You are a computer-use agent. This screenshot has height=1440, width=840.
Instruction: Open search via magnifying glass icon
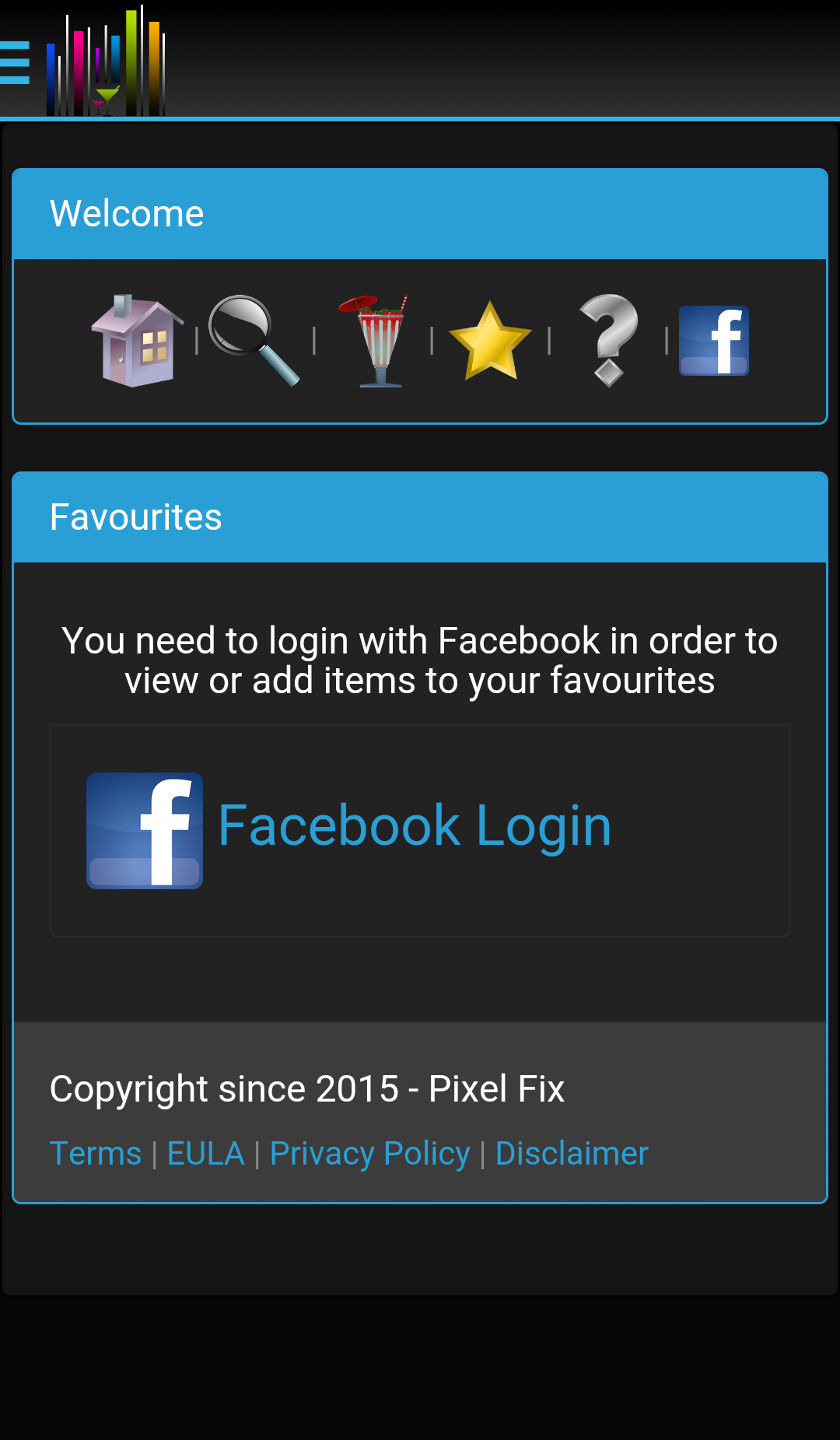[x=254, y=341]
